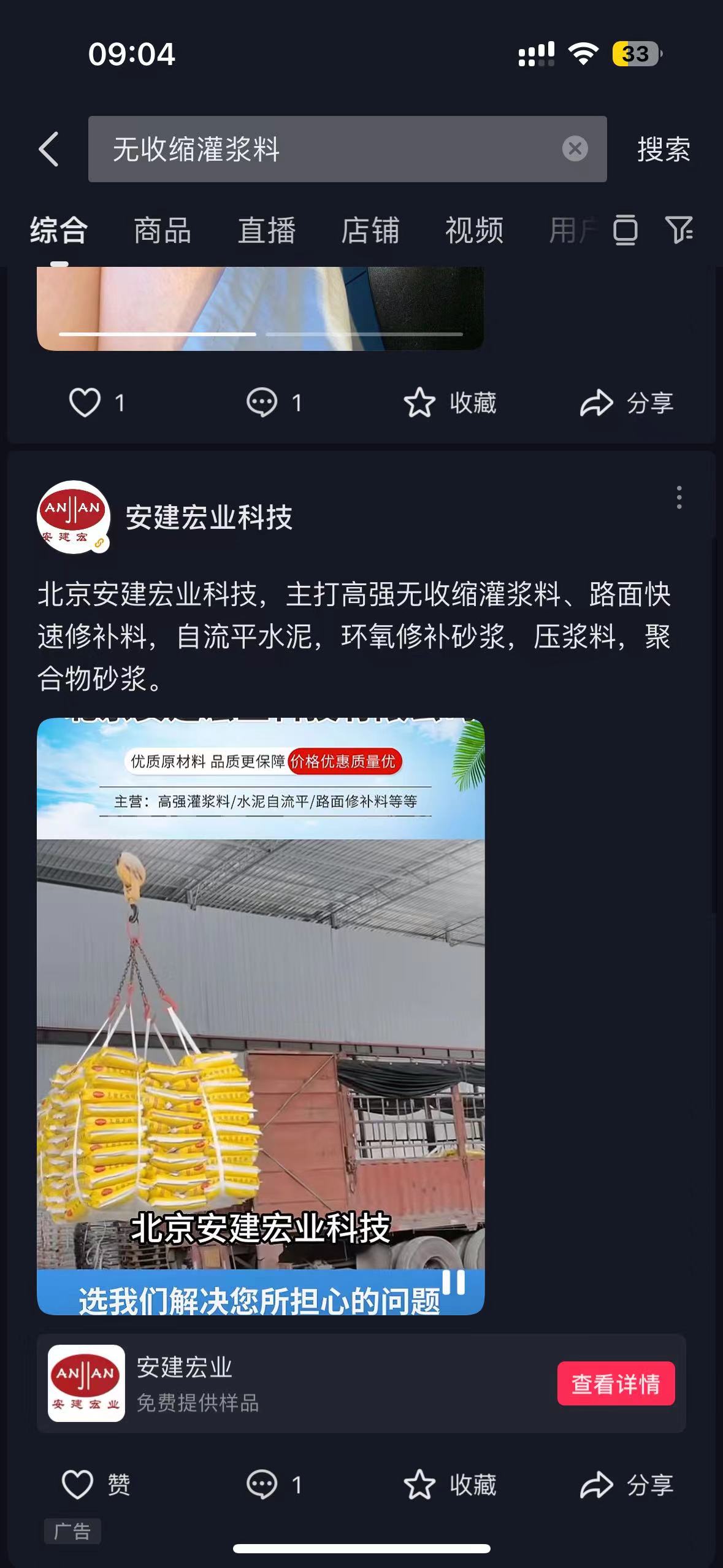Image resolution: width=723 pixels, height=1568 pixels.
Task: Open overflow menu on 安建宏业科技 post
Action: point(679,498)
